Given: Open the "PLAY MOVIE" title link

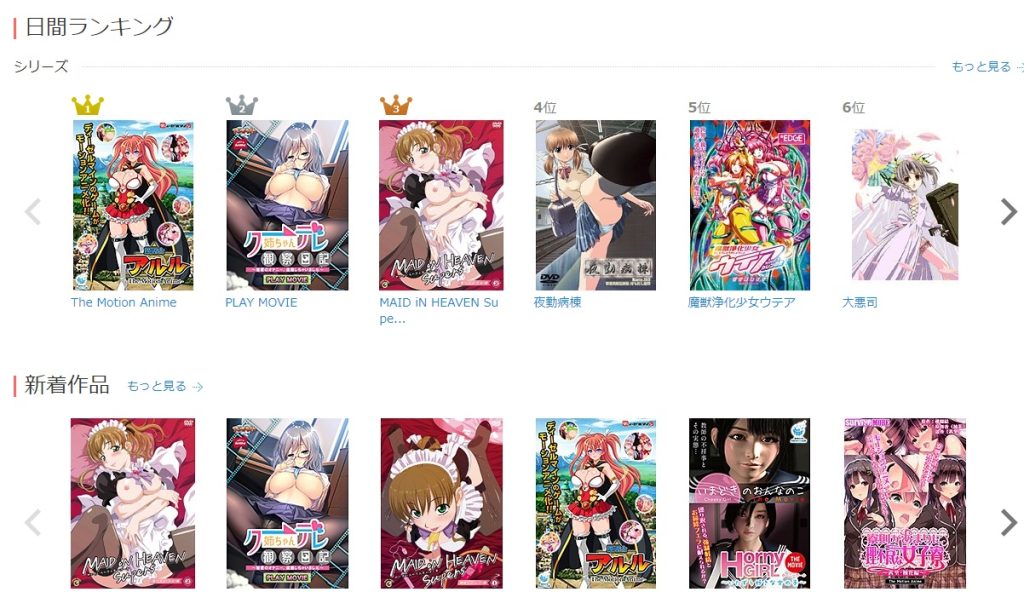Looking at the screenshot, I should [261, 303].
